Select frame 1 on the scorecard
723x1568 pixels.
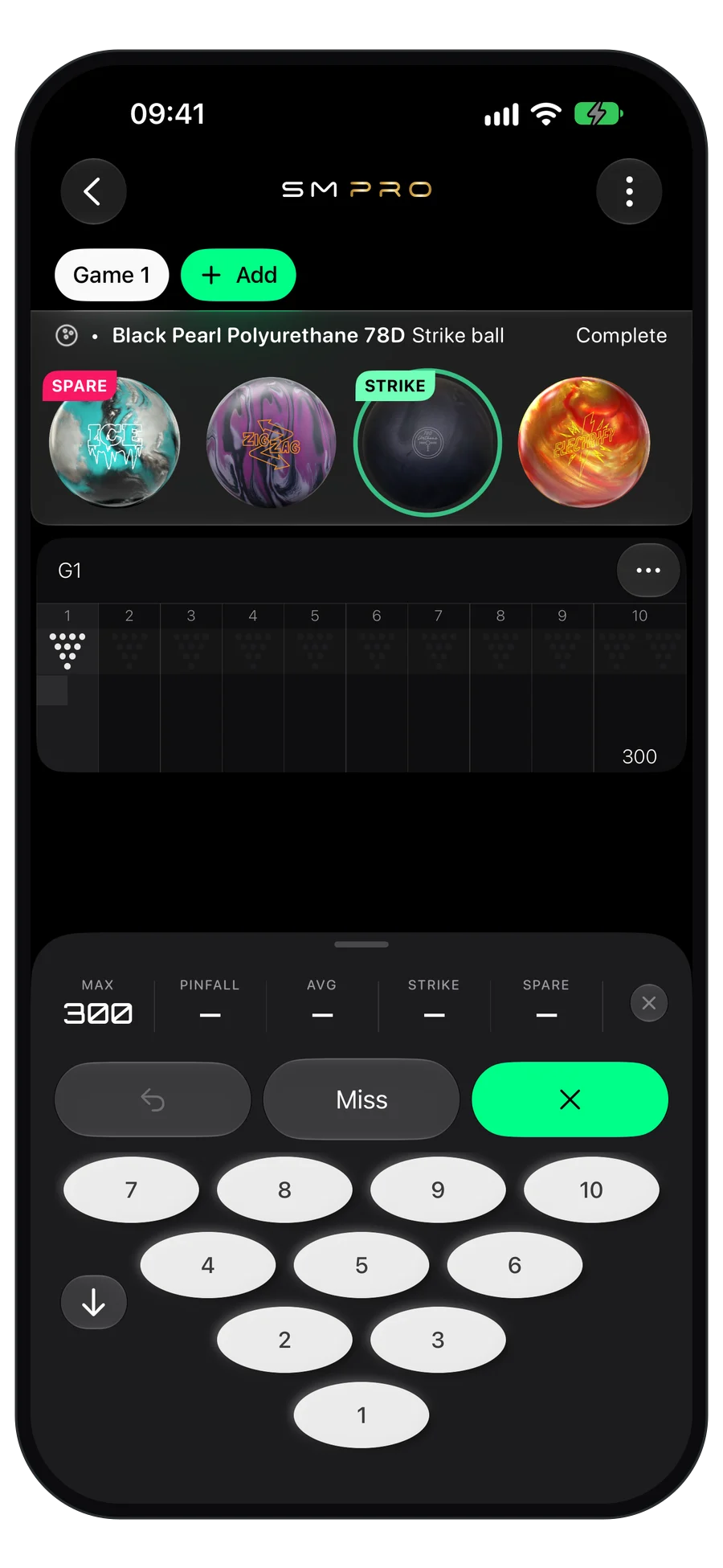pos(67,687)
